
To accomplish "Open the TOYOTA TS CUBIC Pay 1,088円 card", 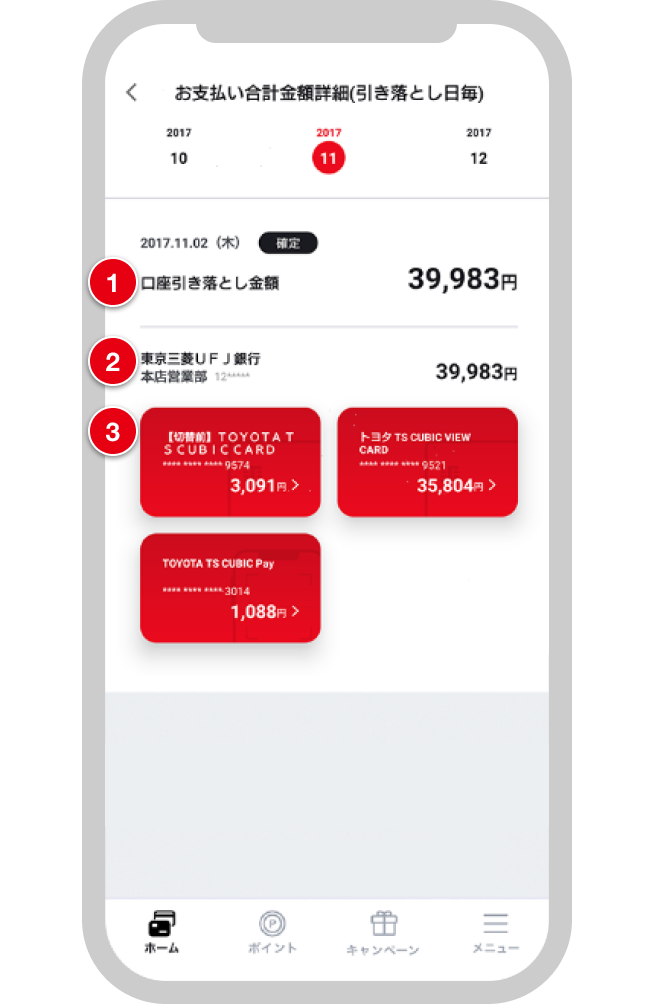I will coord(230,588).
